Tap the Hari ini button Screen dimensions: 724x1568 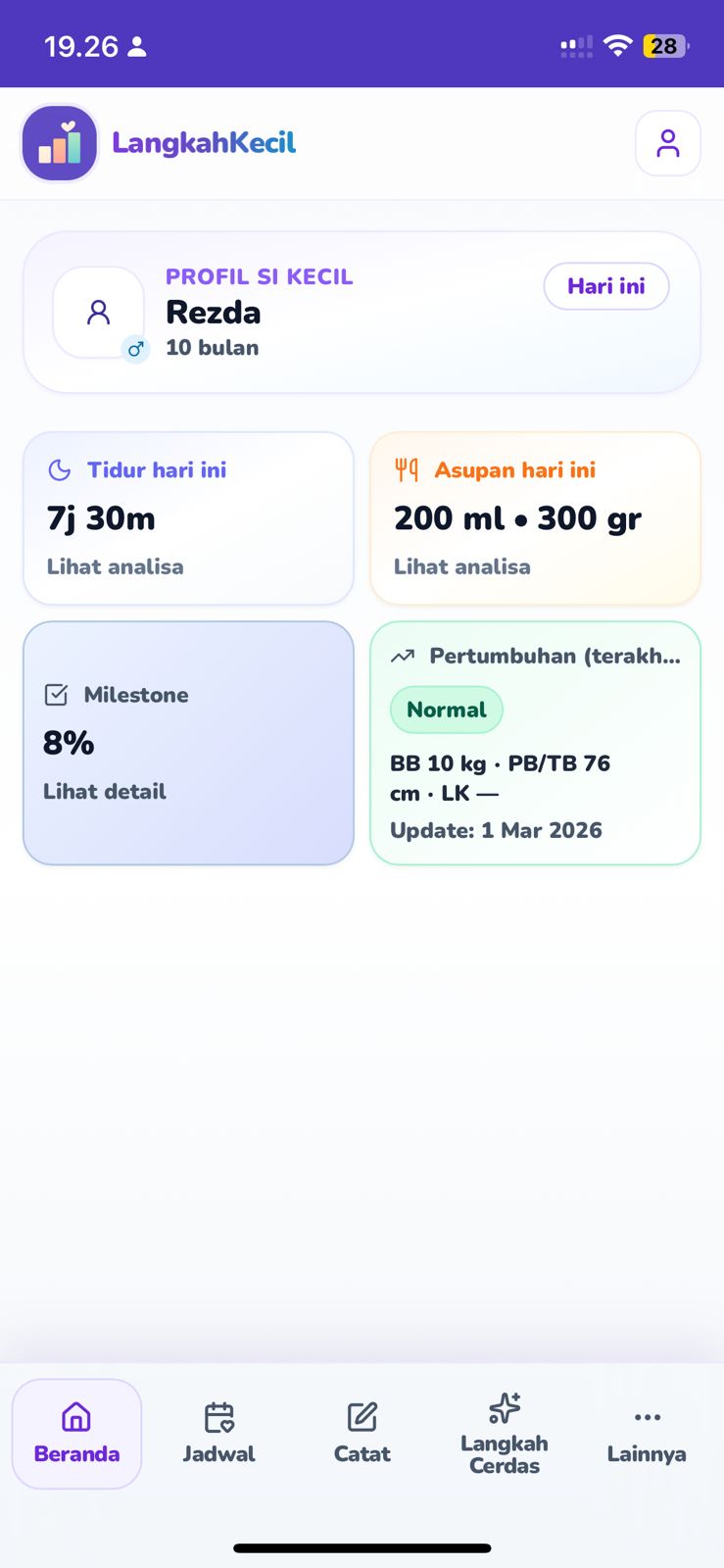pos(605,285)
